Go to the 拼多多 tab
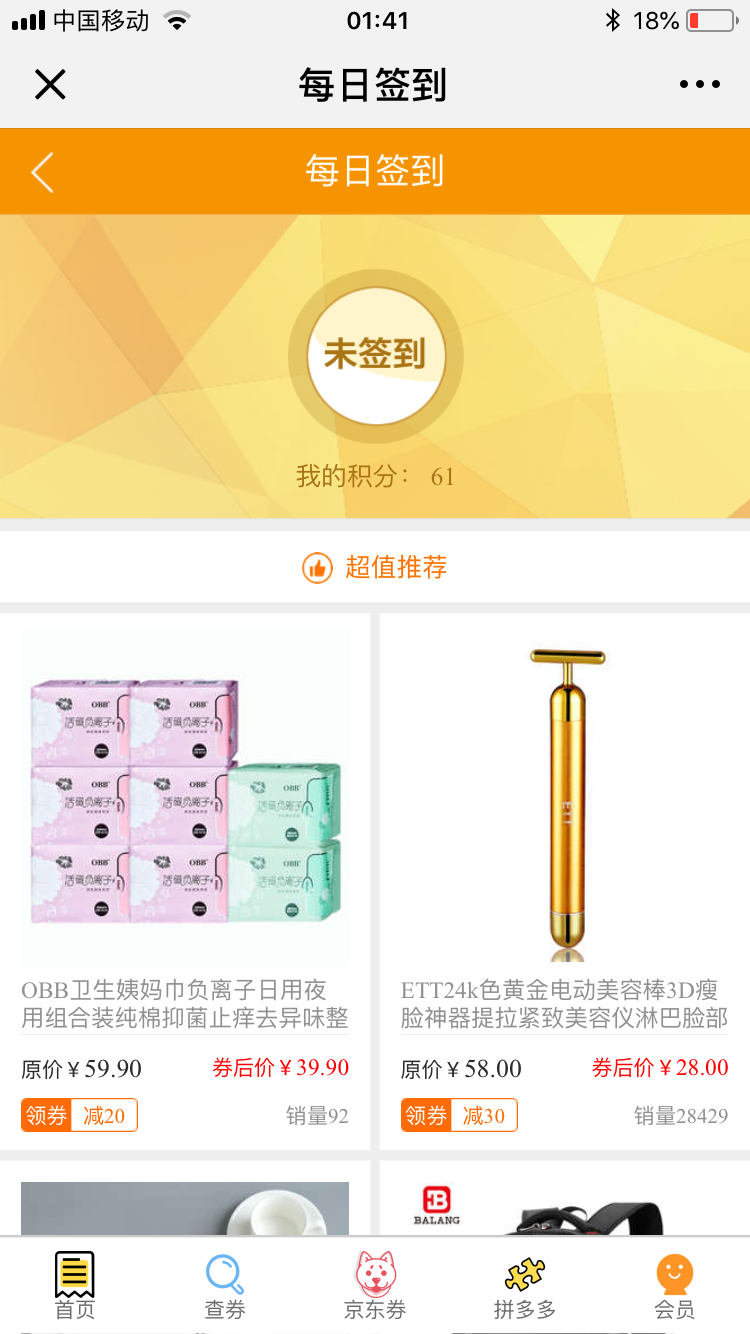 [x=525, y=1286]
